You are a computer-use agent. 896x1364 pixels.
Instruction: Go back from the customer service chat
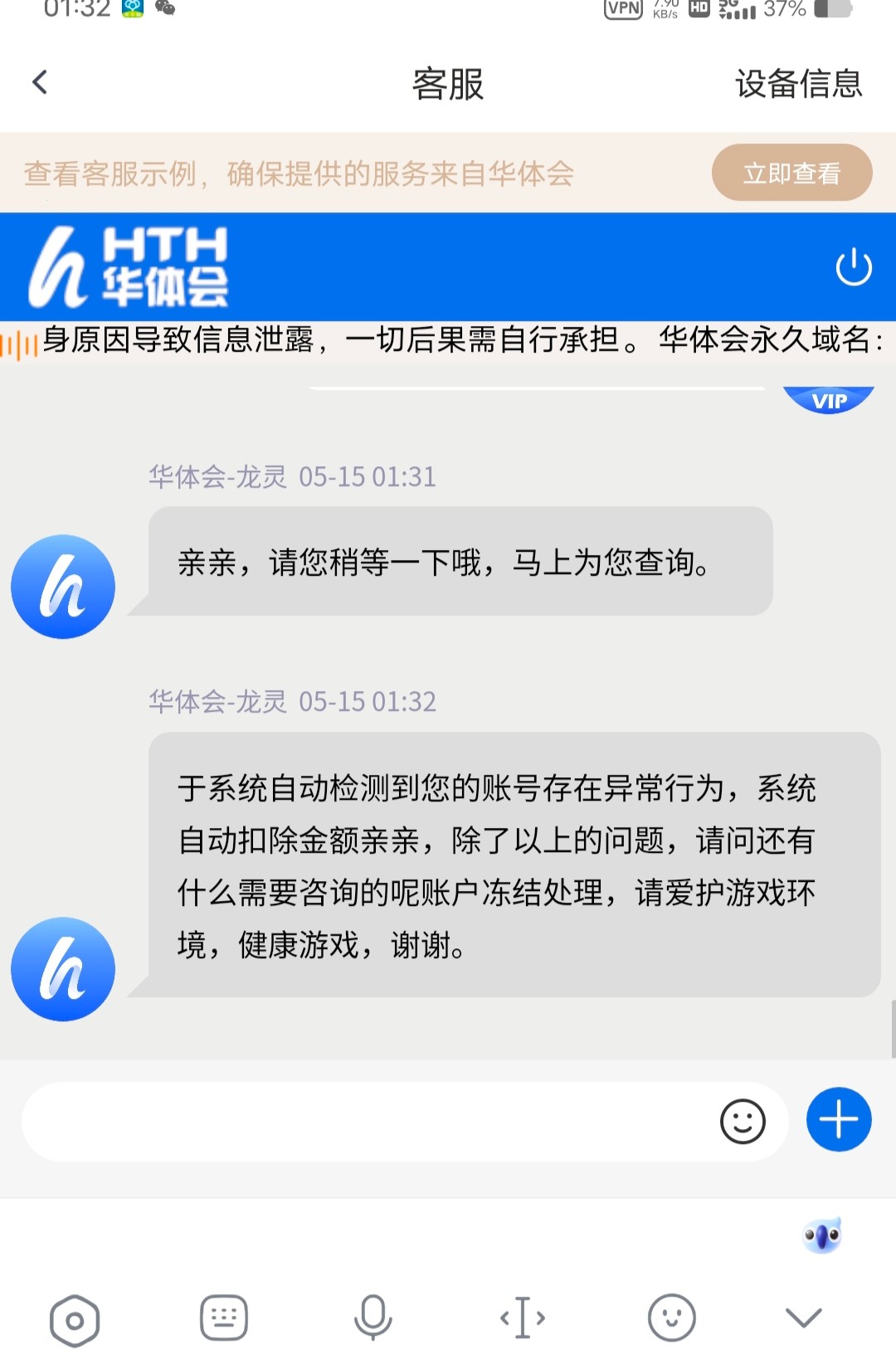coord(40,83)
